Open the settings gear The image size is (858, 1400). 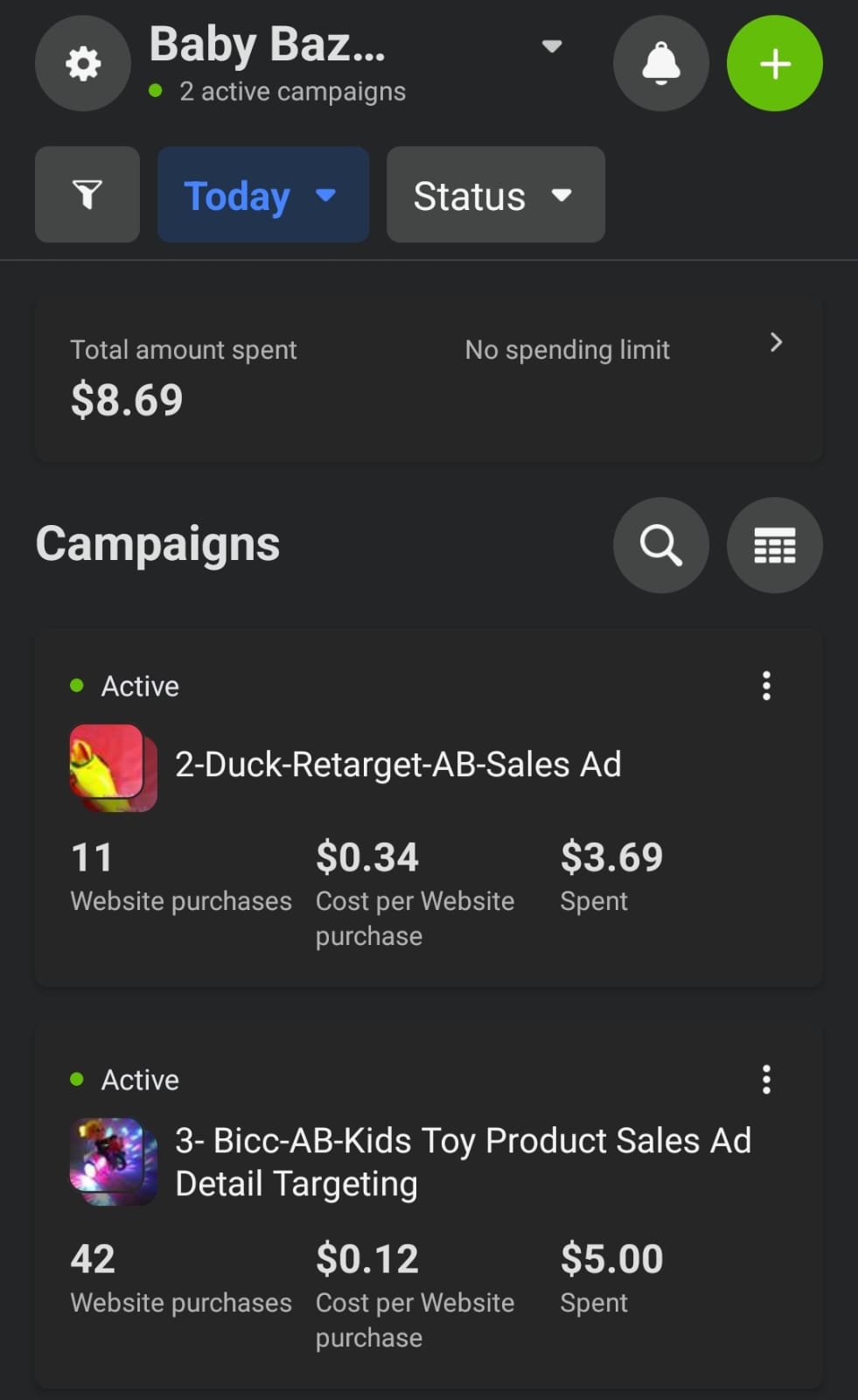83,64
